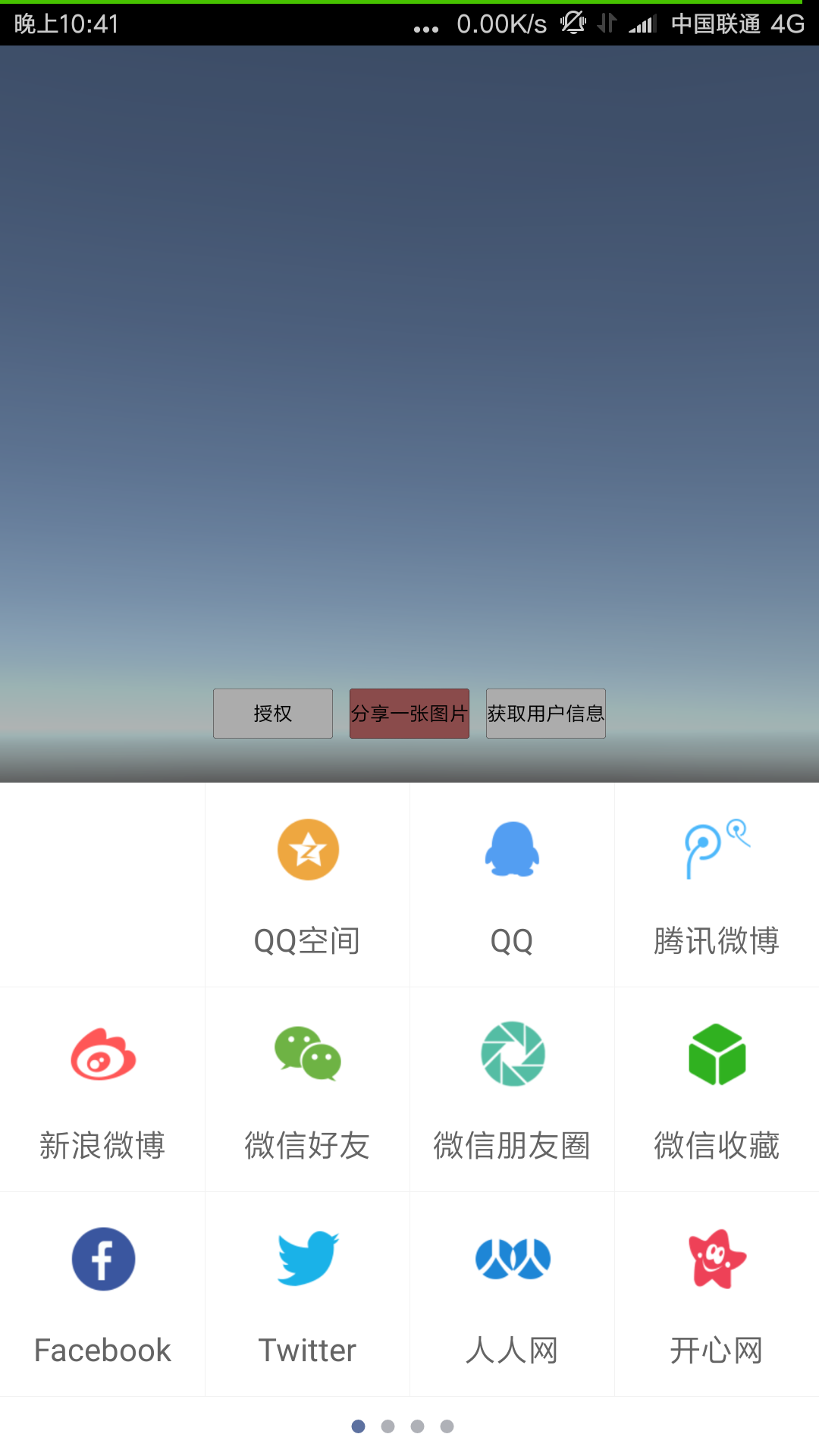Screen dimensions: 819x1456
Task: Choose 人人网 to share
Action: click(512, 1294)
